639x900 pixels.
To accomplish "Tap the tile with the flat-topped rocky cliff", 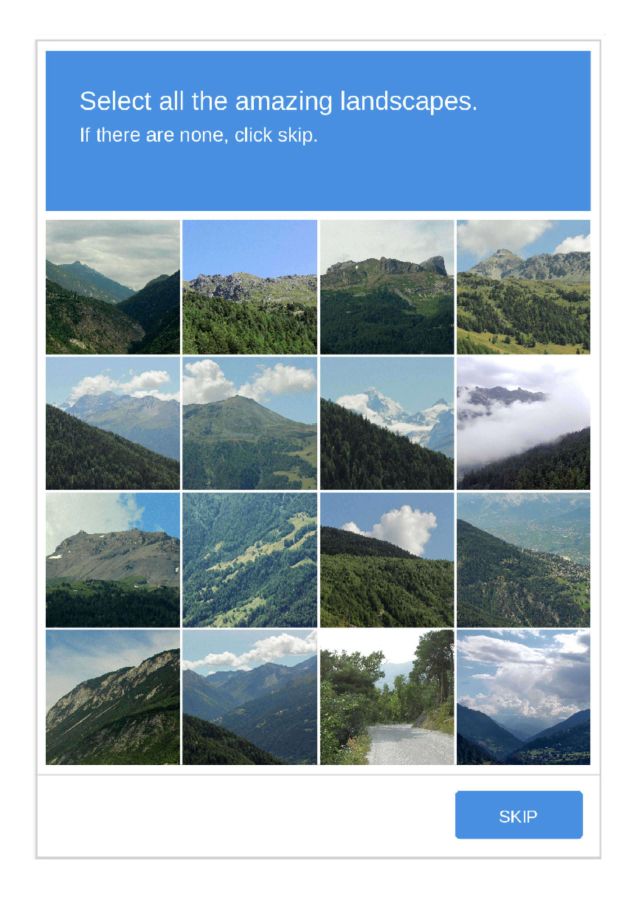I will click(386, 287).
